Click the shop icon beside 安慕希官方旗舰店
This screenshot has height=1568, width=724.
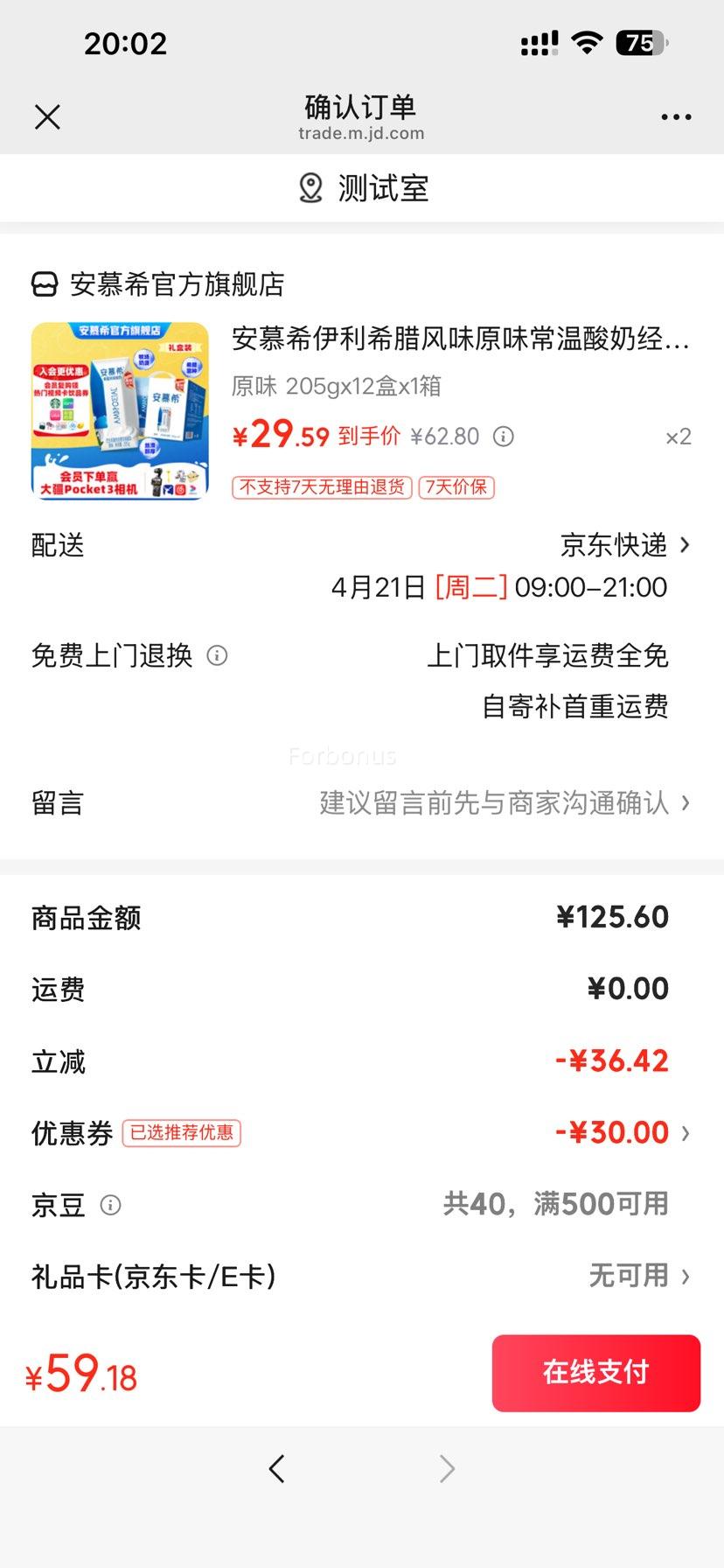43,284
